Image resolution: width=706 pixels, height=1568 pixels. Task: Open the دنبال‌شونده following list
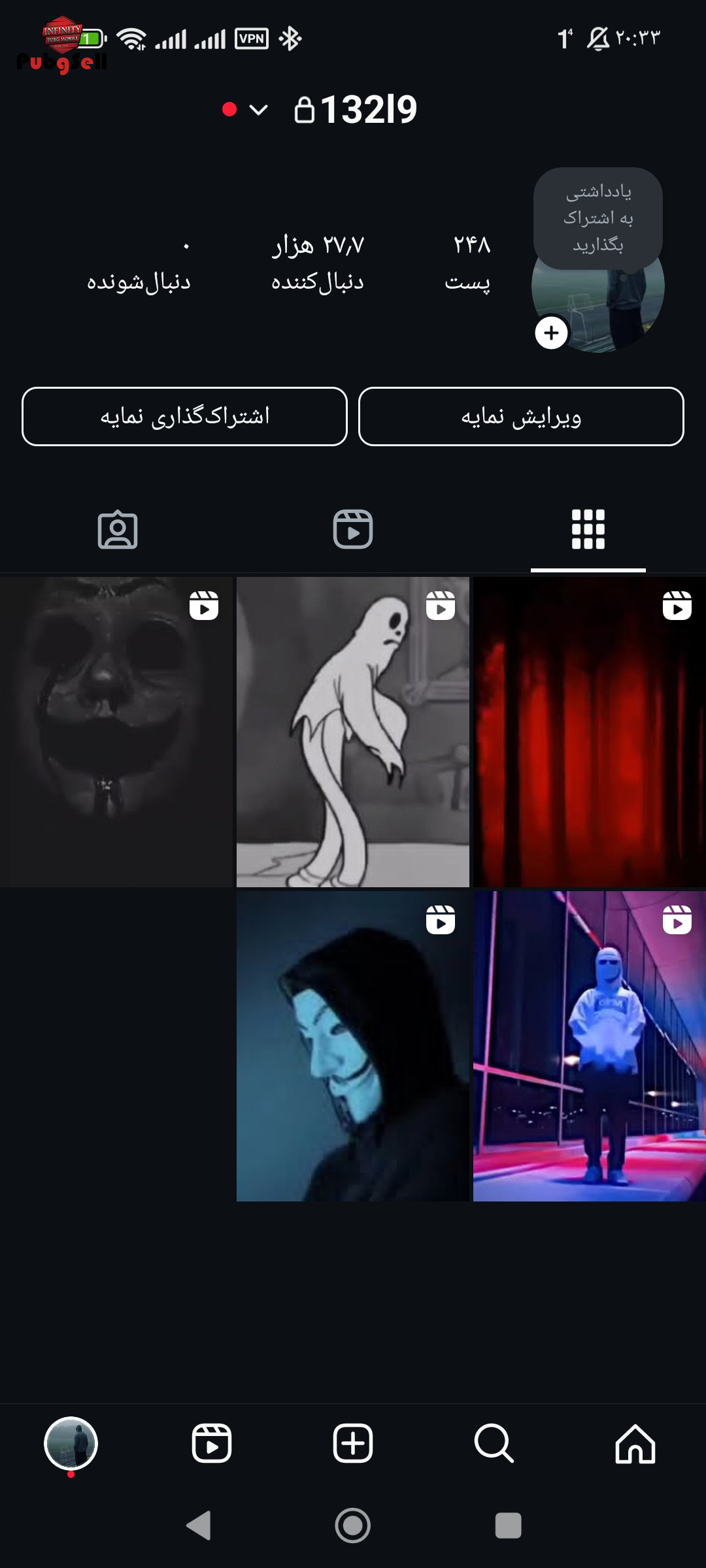139,265
